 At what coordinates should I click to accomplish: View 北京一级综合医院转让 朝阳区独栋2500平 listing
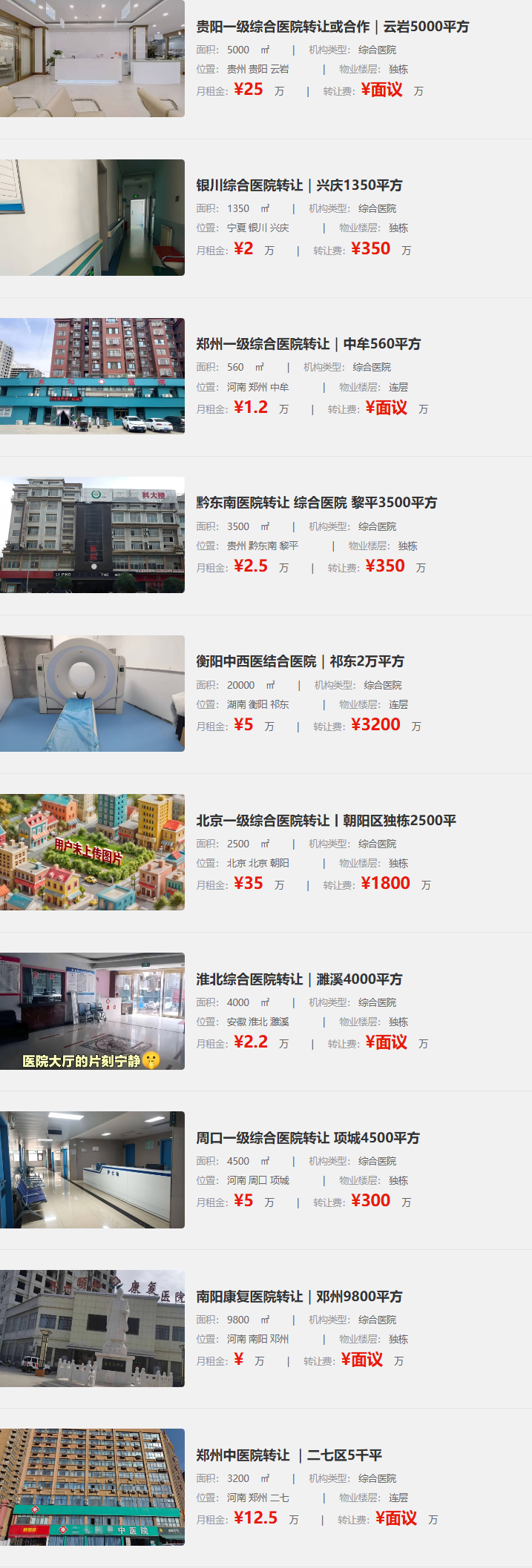pos(326,821)
